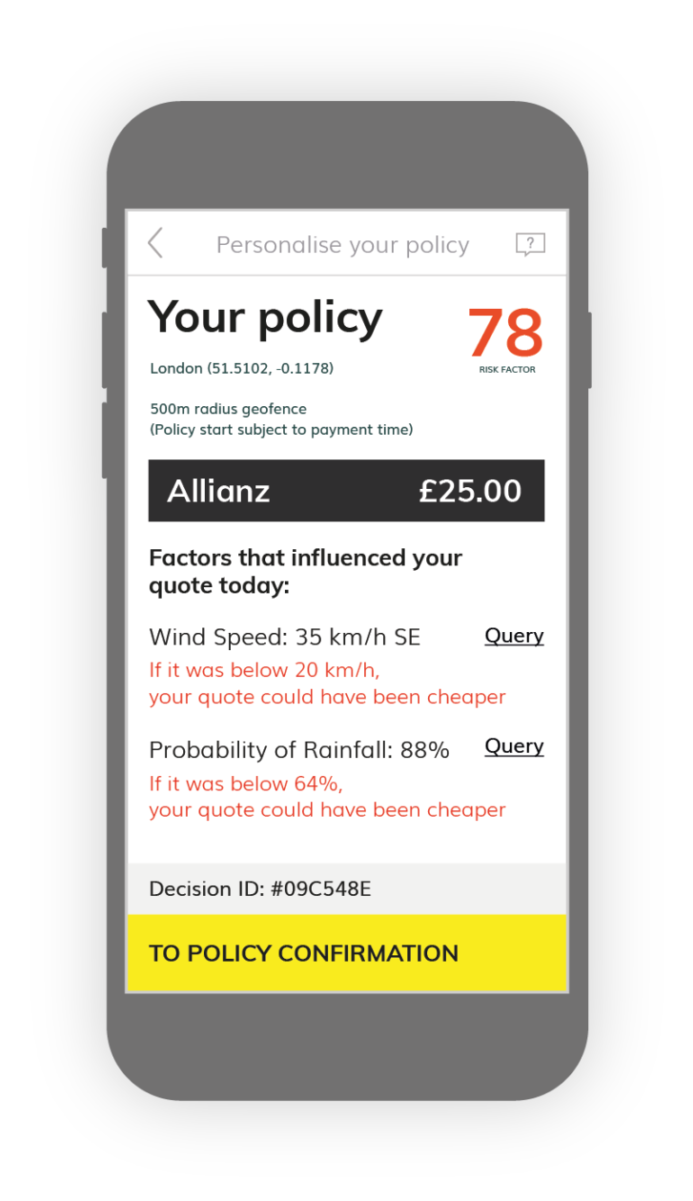Viewport: 693px width, 1201px height.
Task: Query the Probability of Rainfall factor
Action: tap(514, 747)
